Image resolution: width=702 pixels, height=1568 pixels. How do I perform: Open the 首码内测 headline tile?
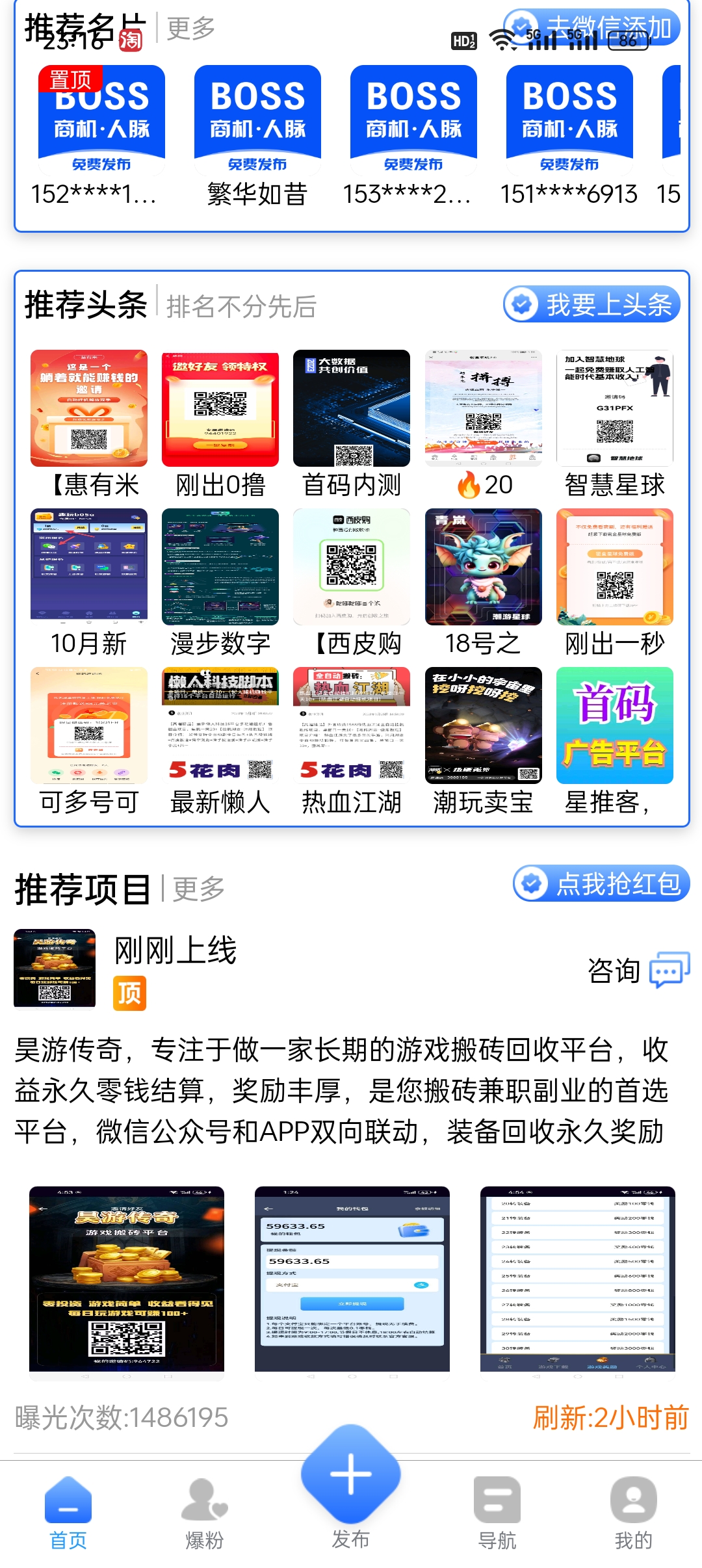click(352, 424)
